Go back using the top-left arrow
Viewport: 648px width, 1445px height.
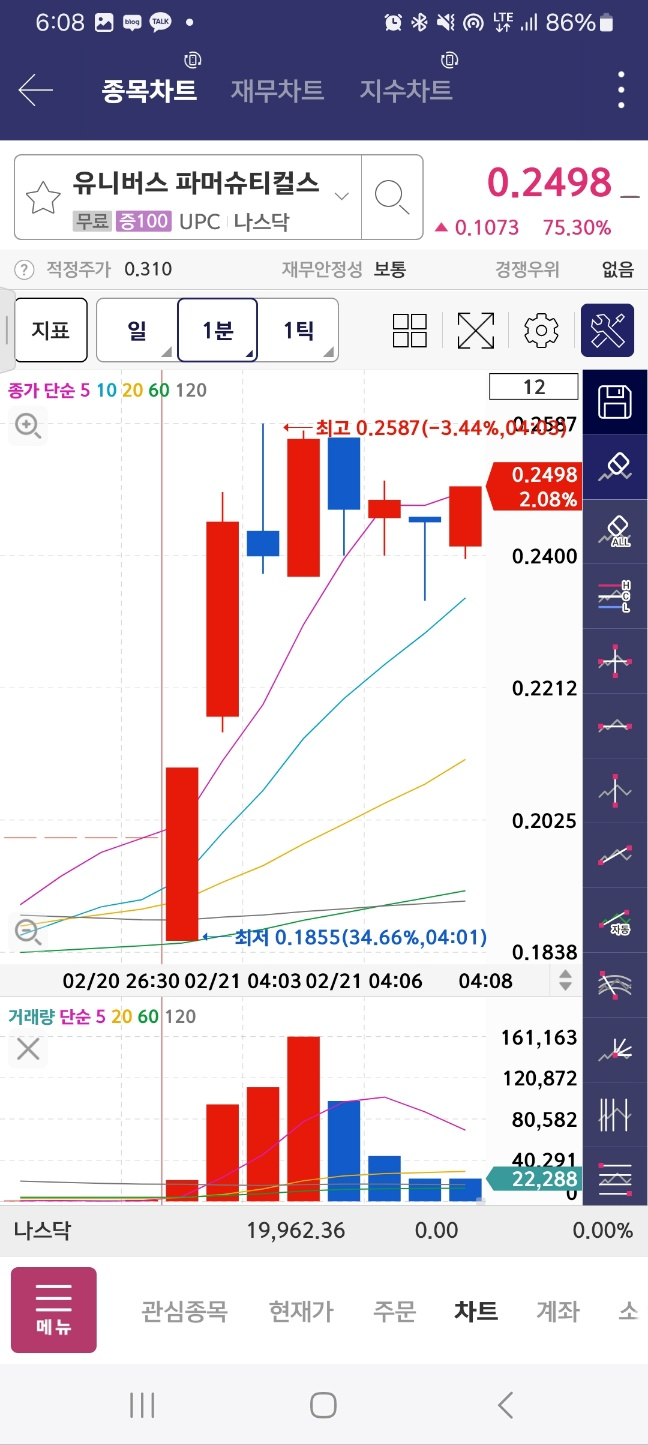coord(35,91)
